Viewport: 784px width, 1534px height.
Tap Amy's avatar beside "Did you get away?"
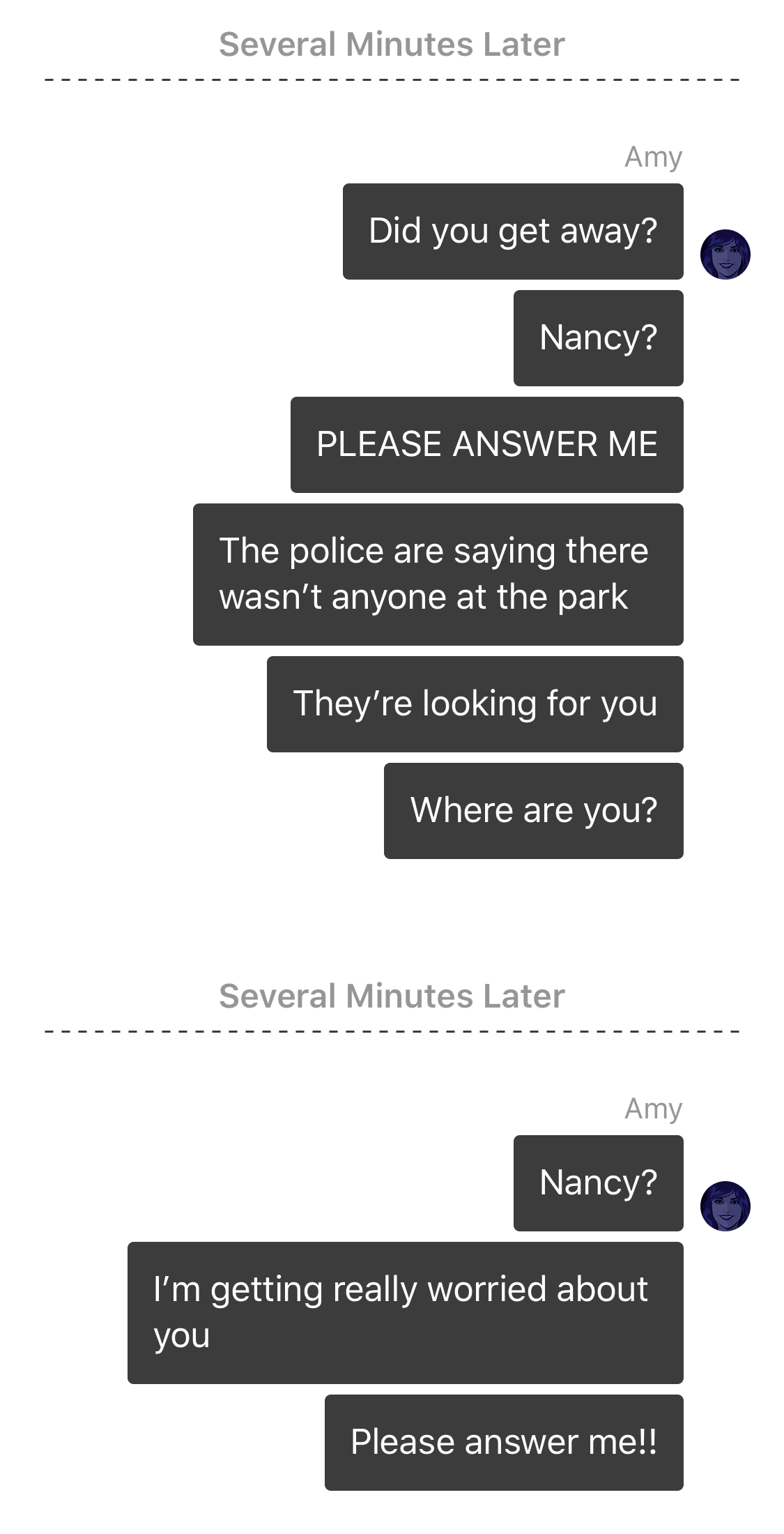click(x=725, y=255)
